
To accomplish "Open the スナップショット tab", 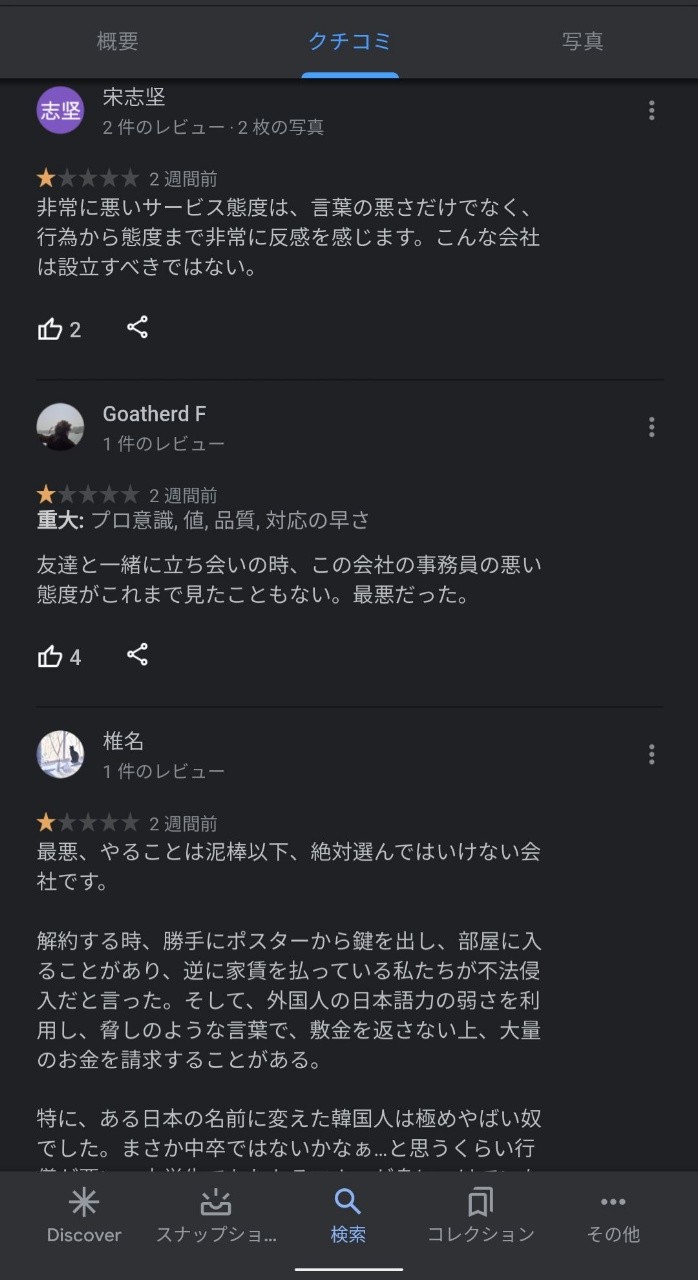I will point(216,1216).
